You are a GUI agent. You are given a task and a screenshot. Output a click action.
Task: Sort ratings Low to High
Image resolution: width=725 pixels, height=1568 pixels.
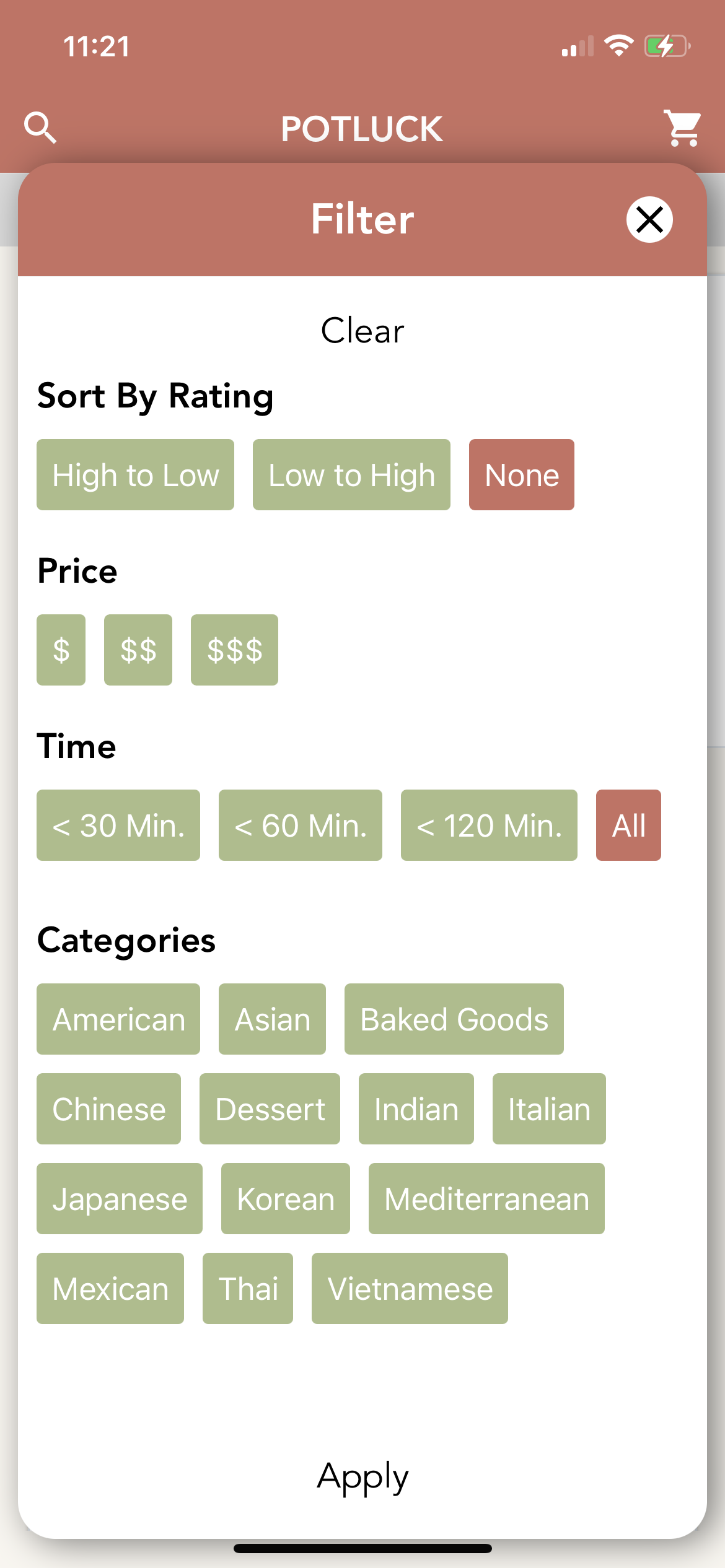click(x=351, y=475)
